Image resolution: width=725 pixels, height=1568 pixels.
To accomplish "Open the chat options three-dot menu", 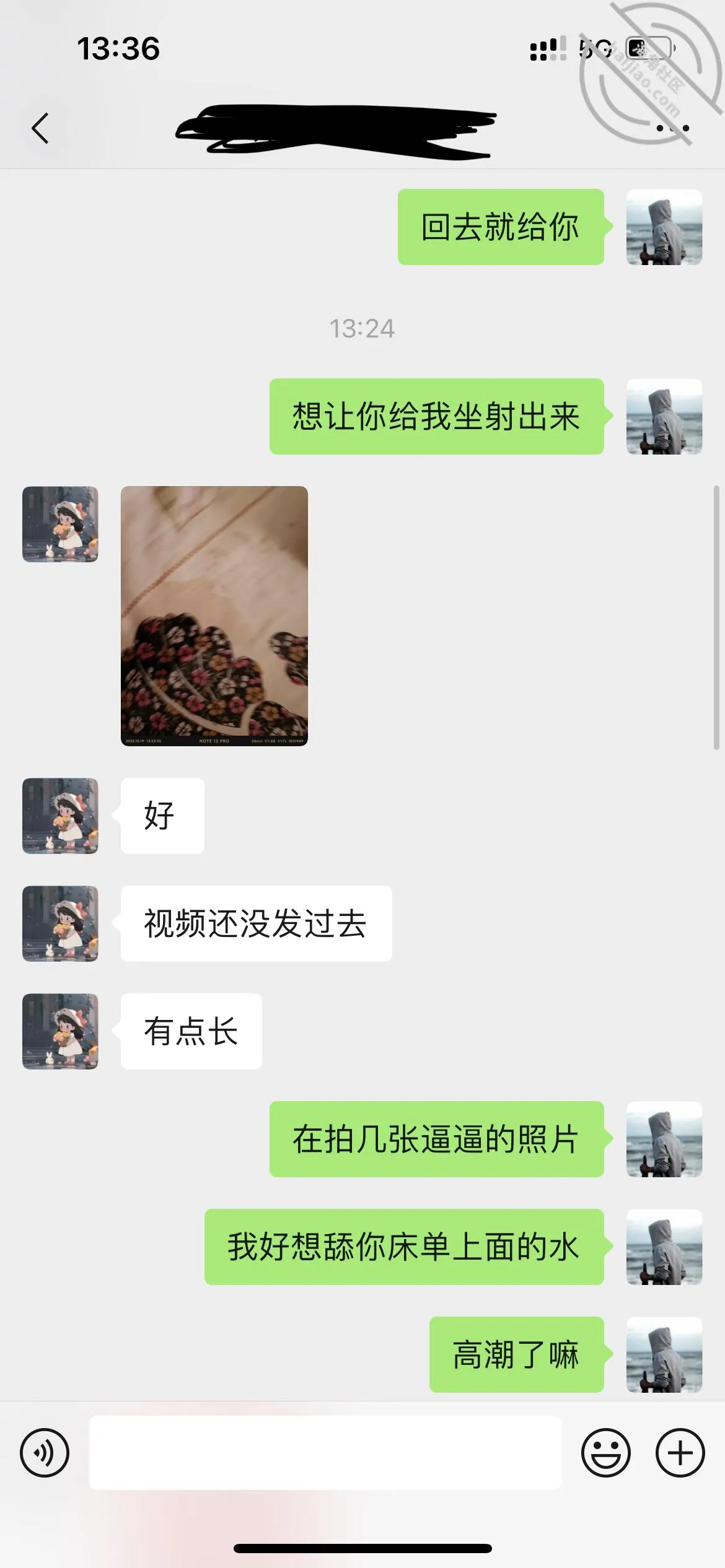I will click(673, 128).
